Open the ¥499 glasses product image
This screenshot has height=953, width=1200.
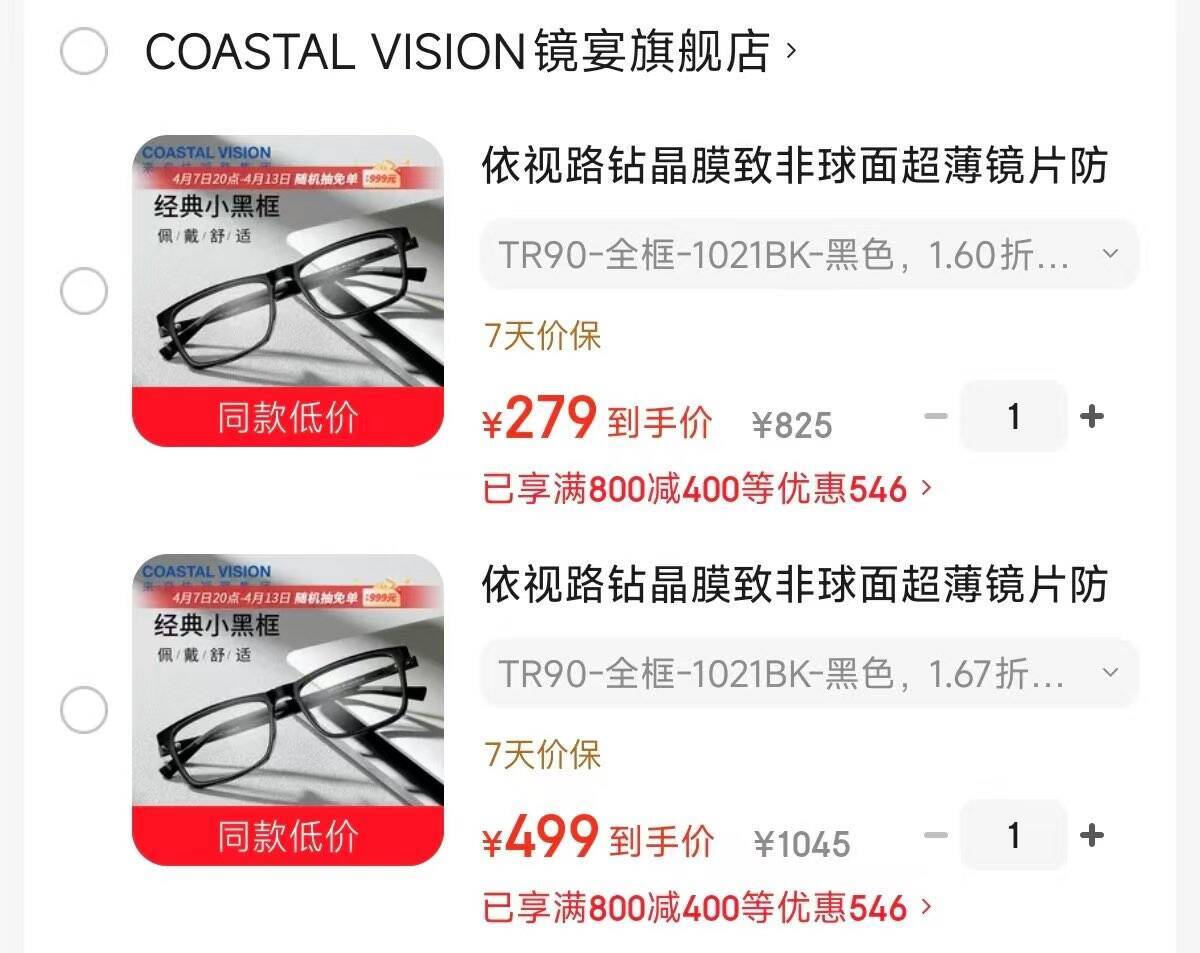tap(288, 709)
